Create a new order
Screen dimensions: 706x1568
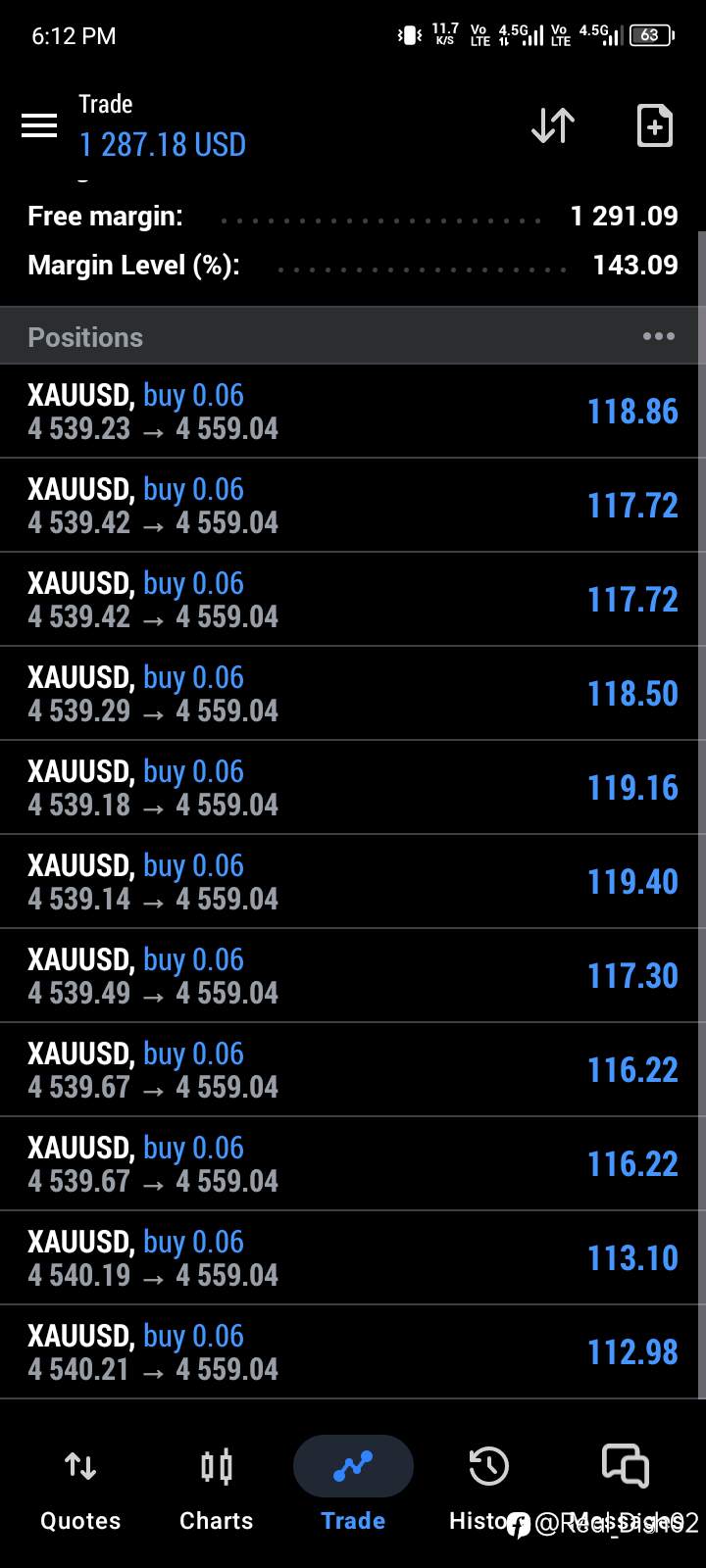[x=654, y=125]
